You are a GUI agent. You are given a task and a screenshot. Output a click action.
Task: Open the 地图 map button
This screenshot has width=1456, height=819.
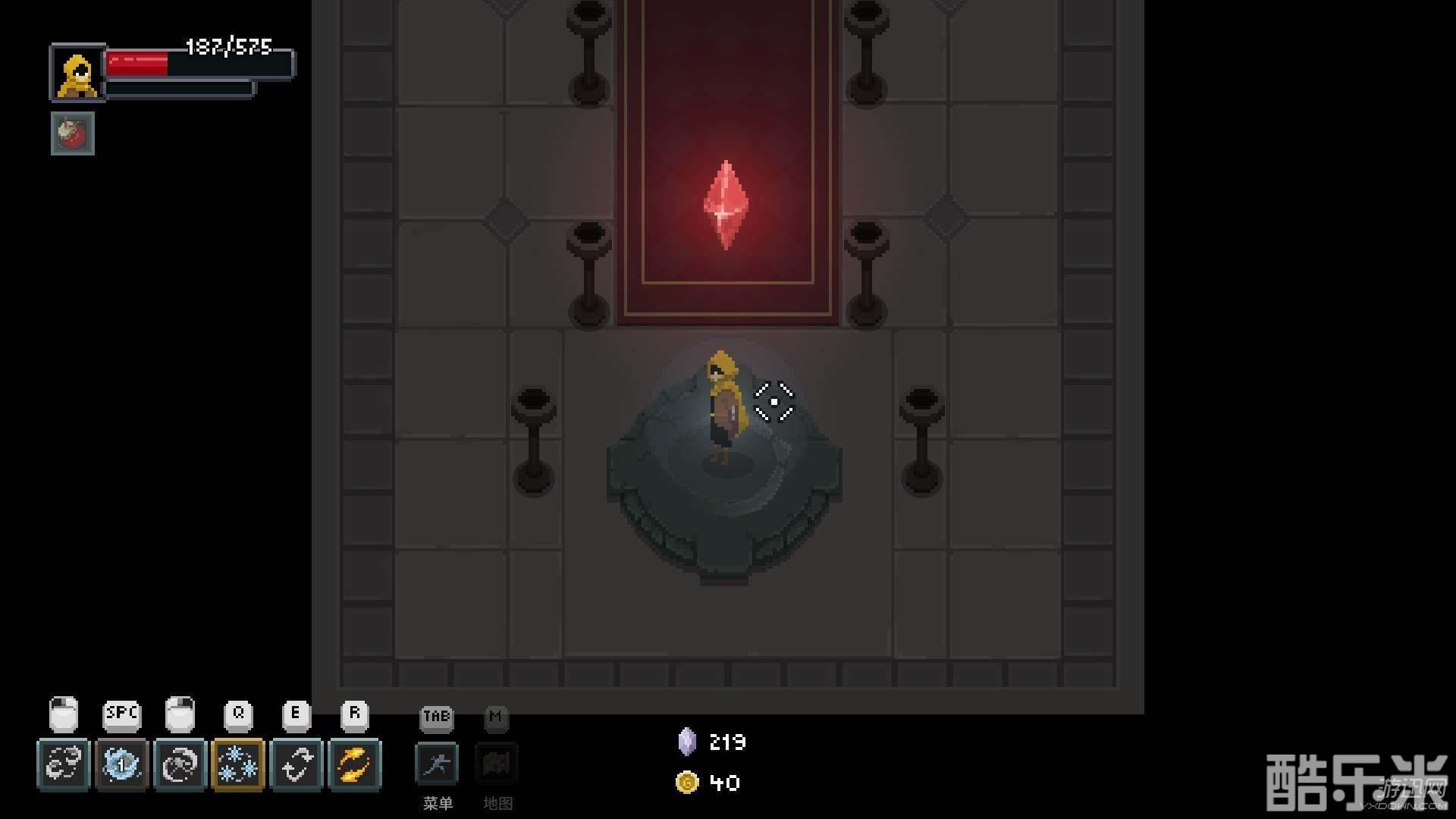[496, 764]
